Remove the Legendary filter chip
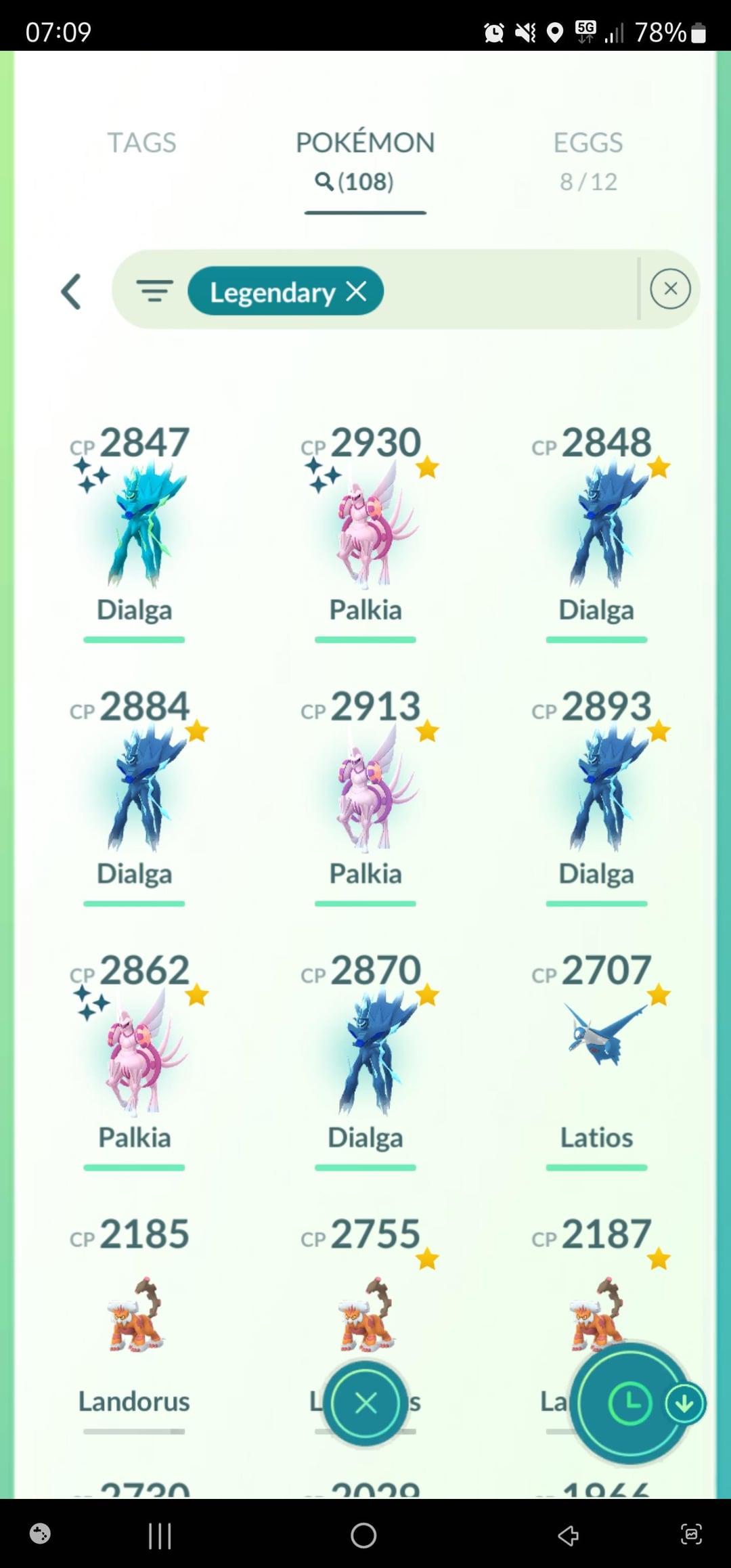 tap(357, 291)
